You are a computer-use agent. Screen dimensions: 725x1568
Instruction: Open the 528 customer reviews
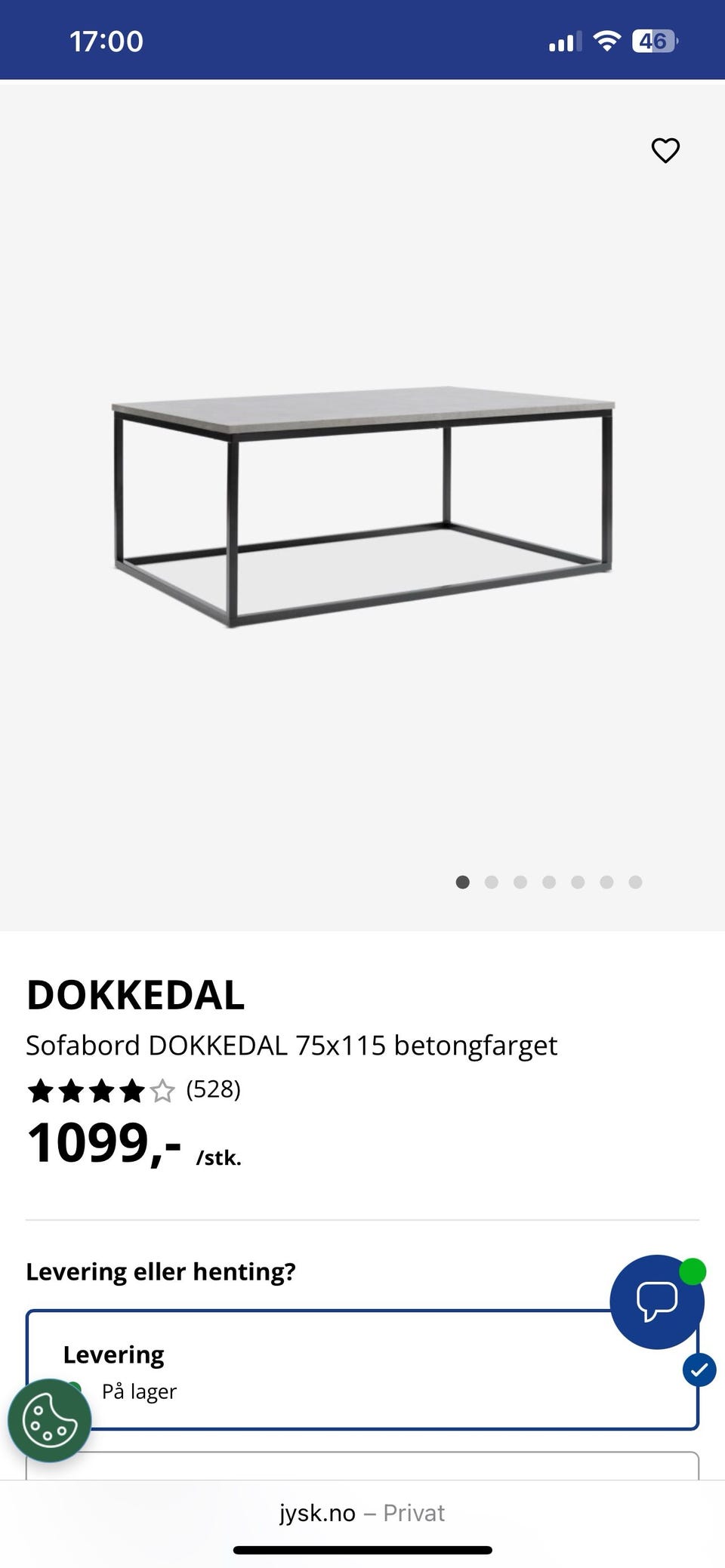tap(213, 1089)
